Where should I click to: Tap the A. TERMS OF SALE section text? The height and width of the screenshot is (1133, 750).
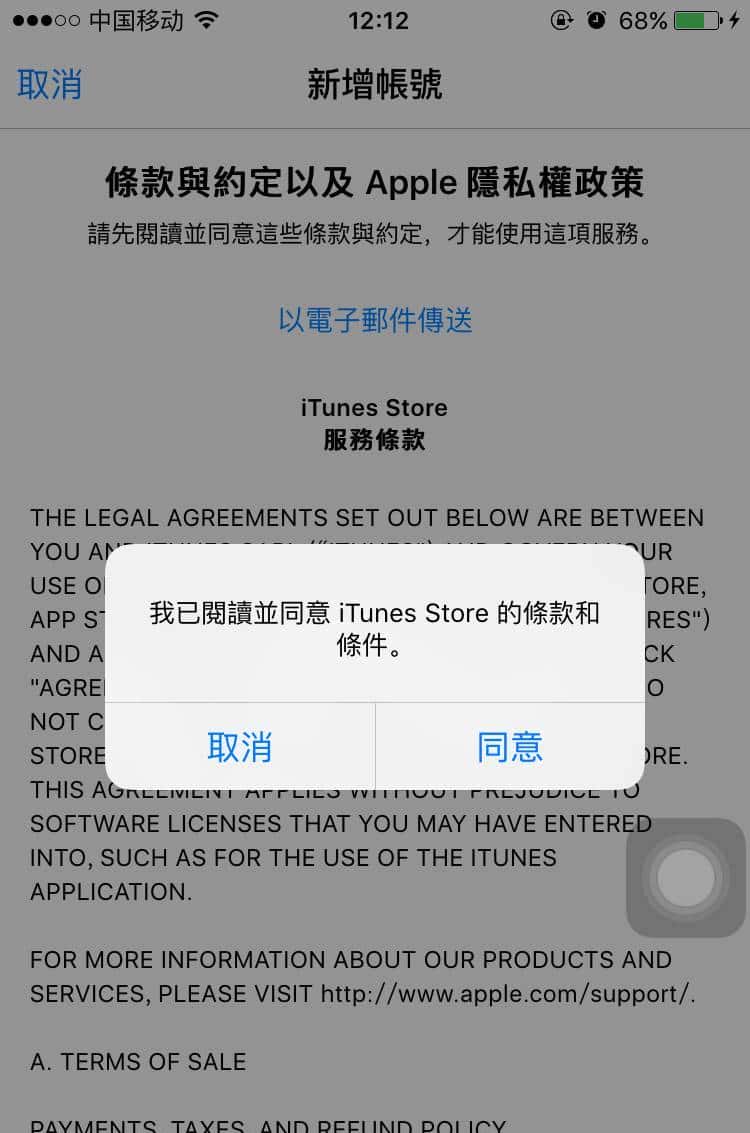point(138,1062)
